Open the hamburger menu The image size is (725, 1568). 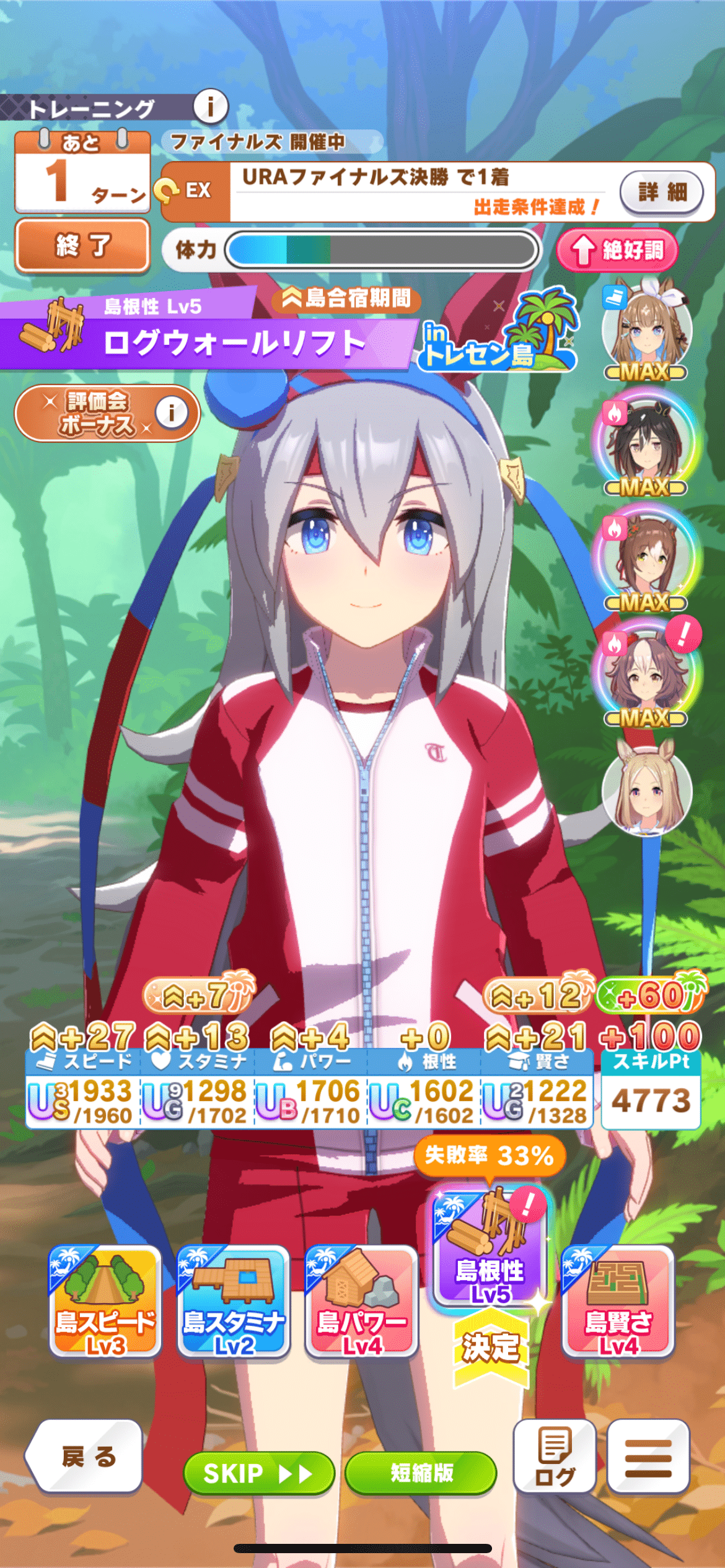(x=648, y=1456)
